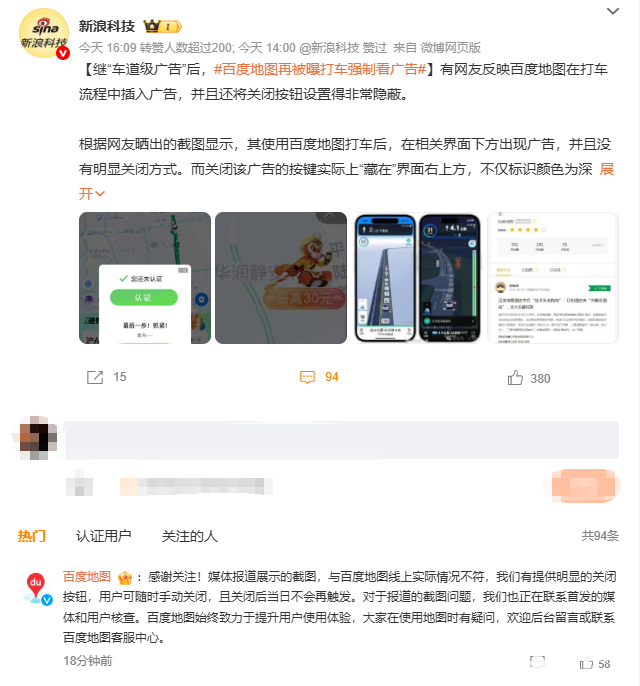Image resolution: width=640 pixels, height=686 pixels.
Task: Repost the post showing 15 shares
Action: 107,377
